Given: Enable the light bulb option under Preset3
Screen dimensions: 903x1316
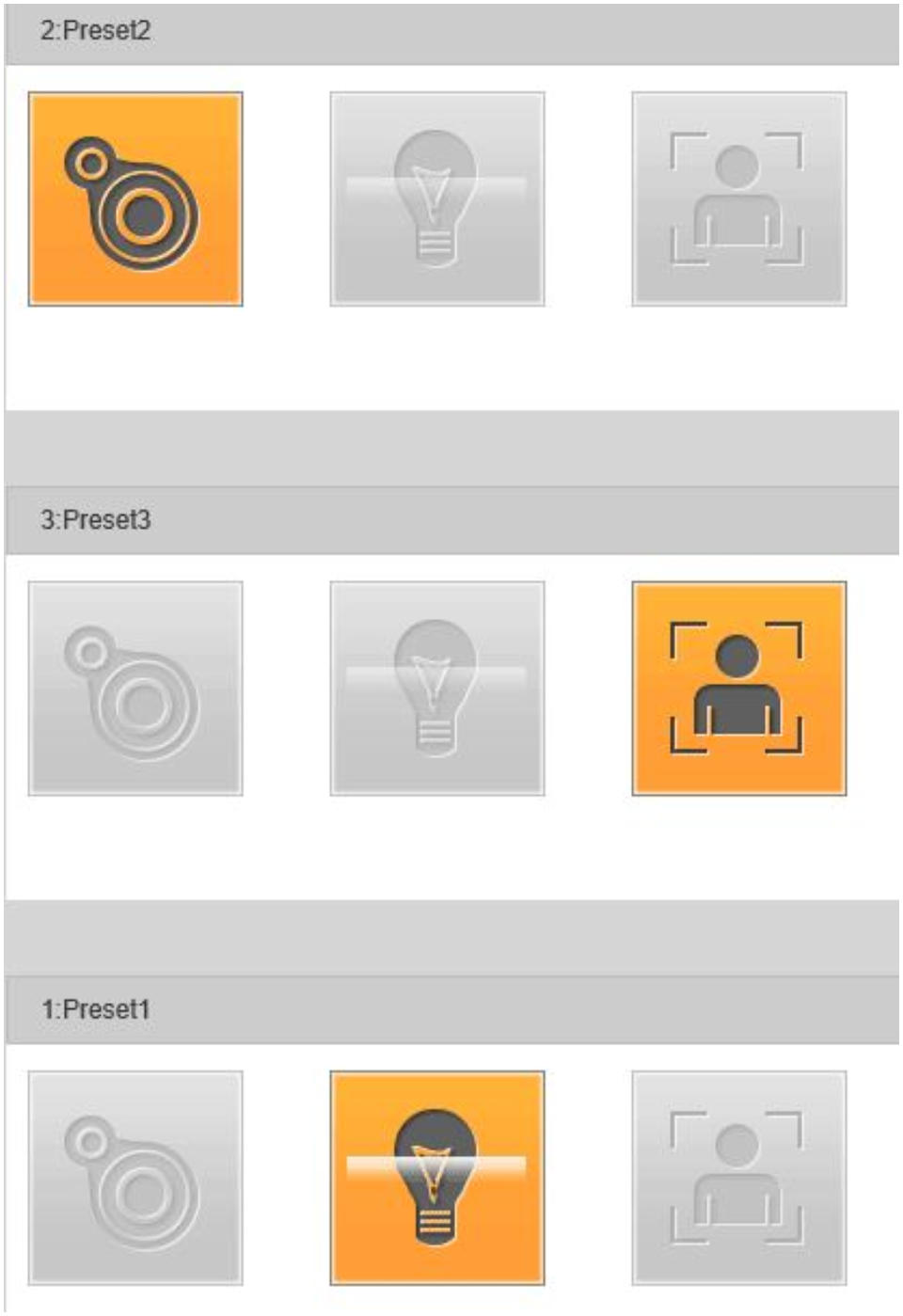Looking at the screenshot, I should [436, 688].
